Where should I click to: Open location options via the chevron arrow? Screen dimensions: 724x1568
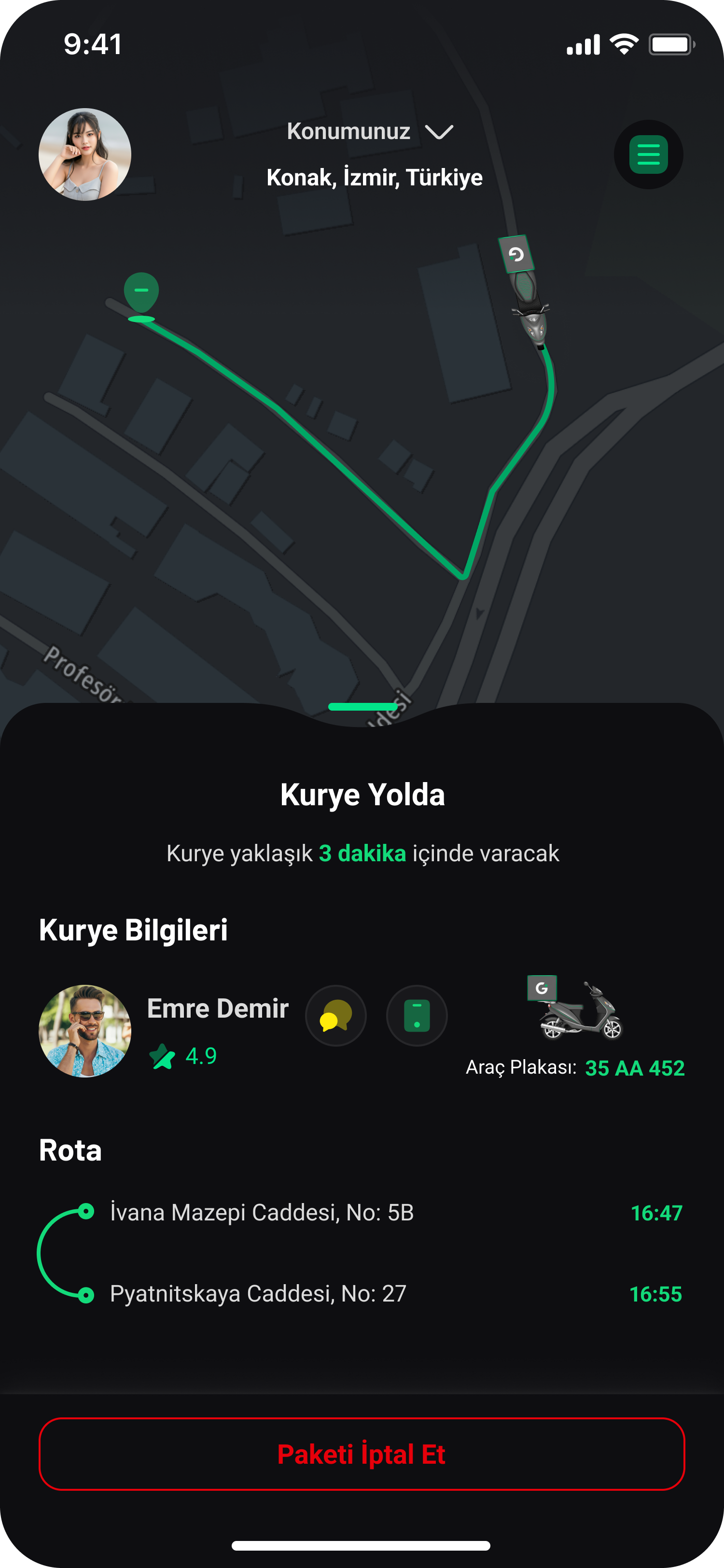click(x=440, y=132)
